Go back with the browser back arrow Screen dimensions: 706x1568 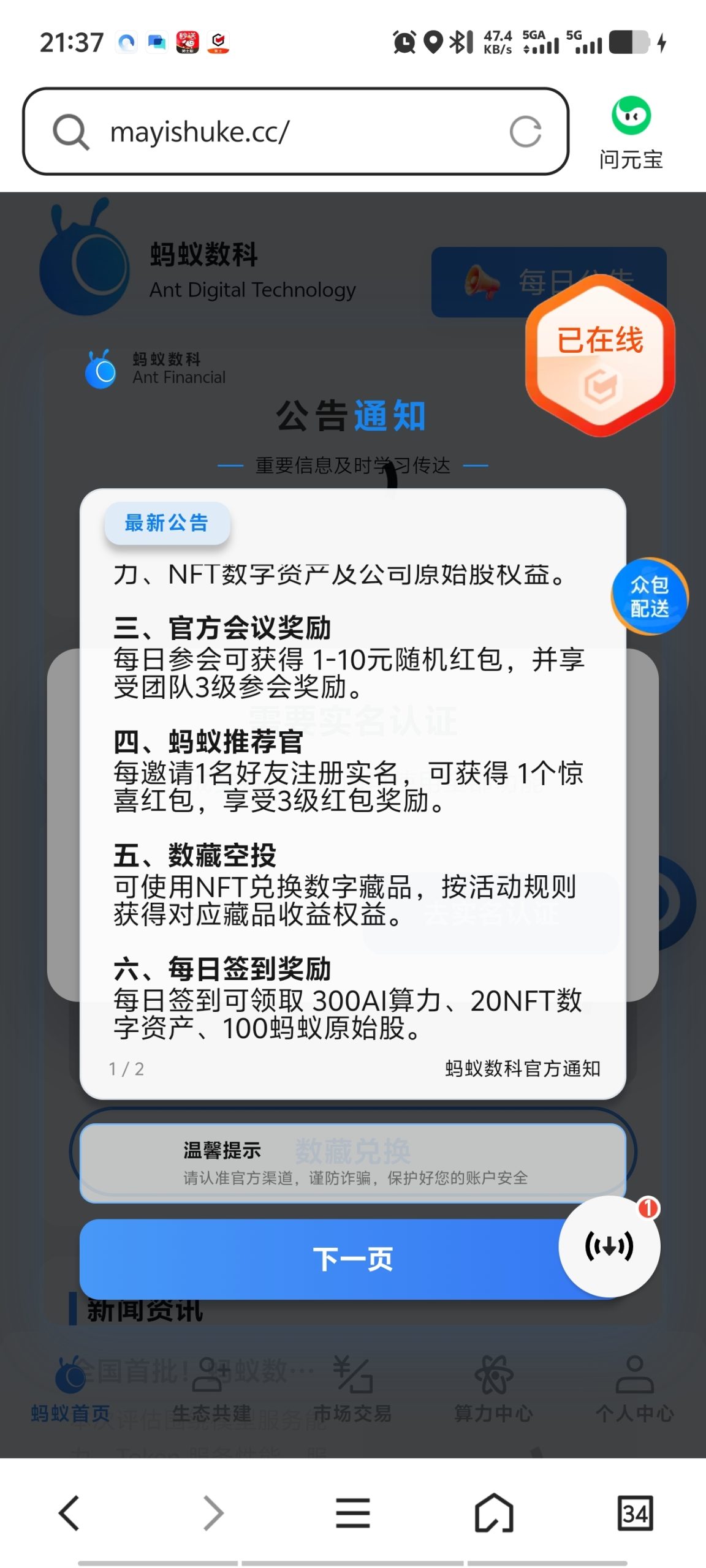coord(69,1513)
